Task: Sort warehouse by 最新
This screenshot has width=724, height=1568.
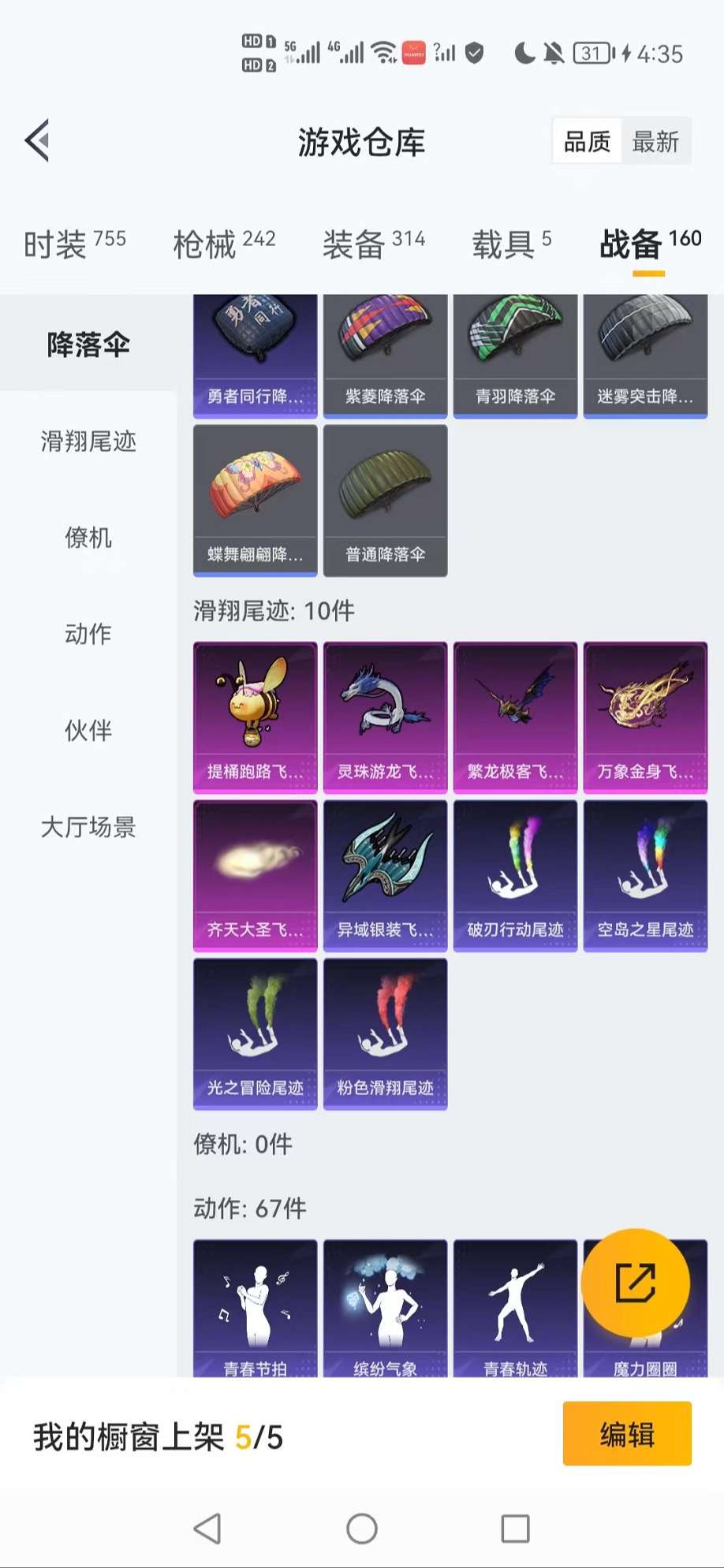Action: [x=655, y=142]
